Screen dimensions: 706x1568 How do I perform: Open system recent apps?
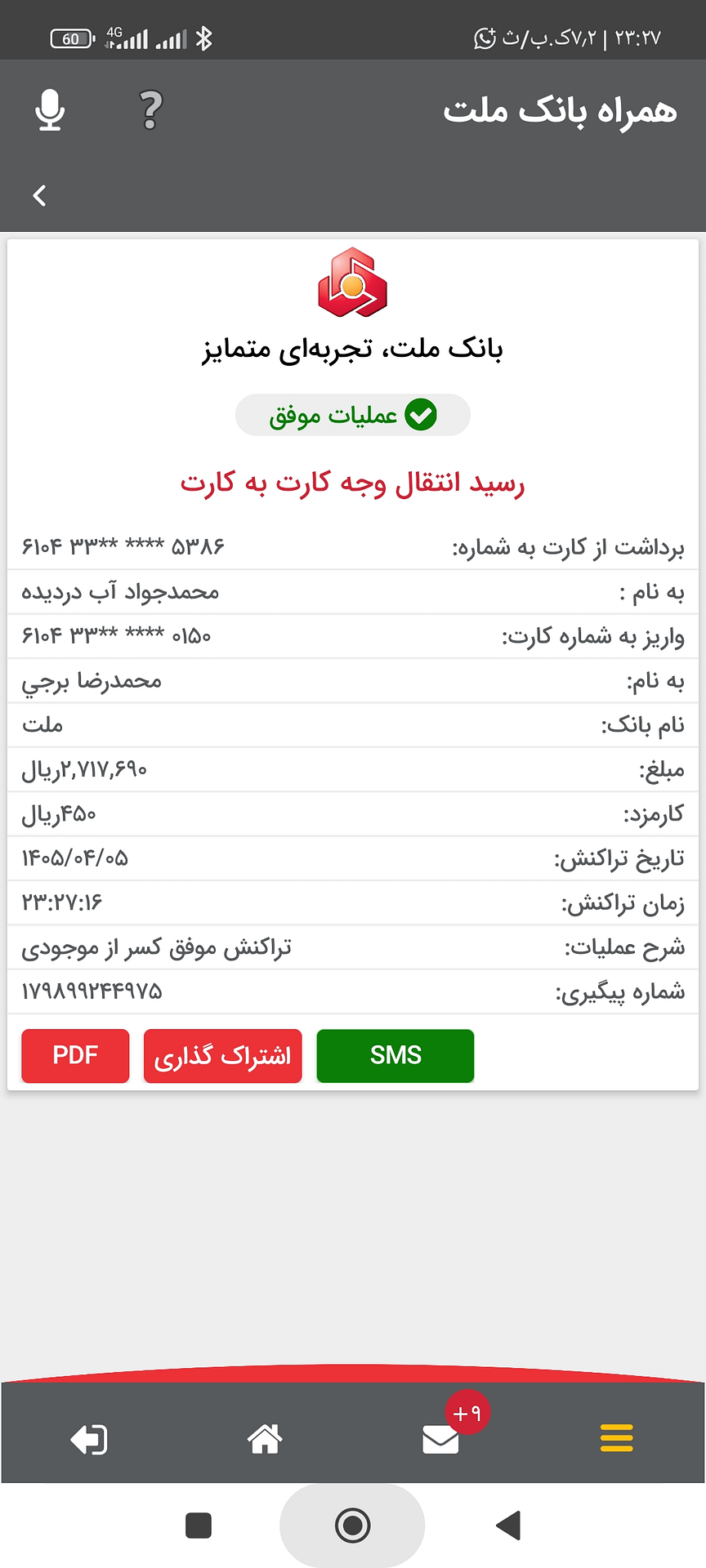click(199, 1526)
